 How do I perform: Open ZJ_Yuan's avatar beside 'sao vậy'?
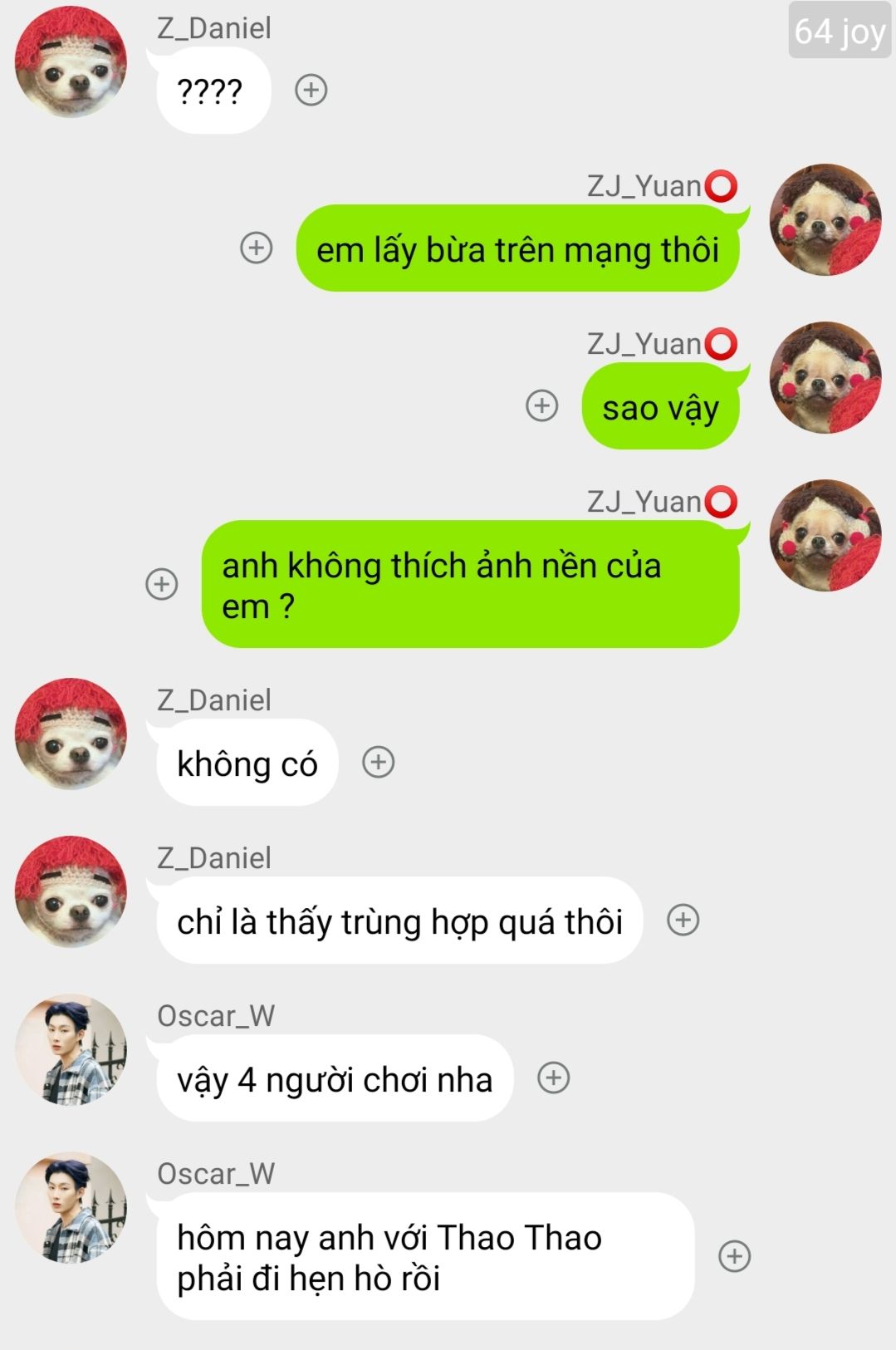pos(825,377)
